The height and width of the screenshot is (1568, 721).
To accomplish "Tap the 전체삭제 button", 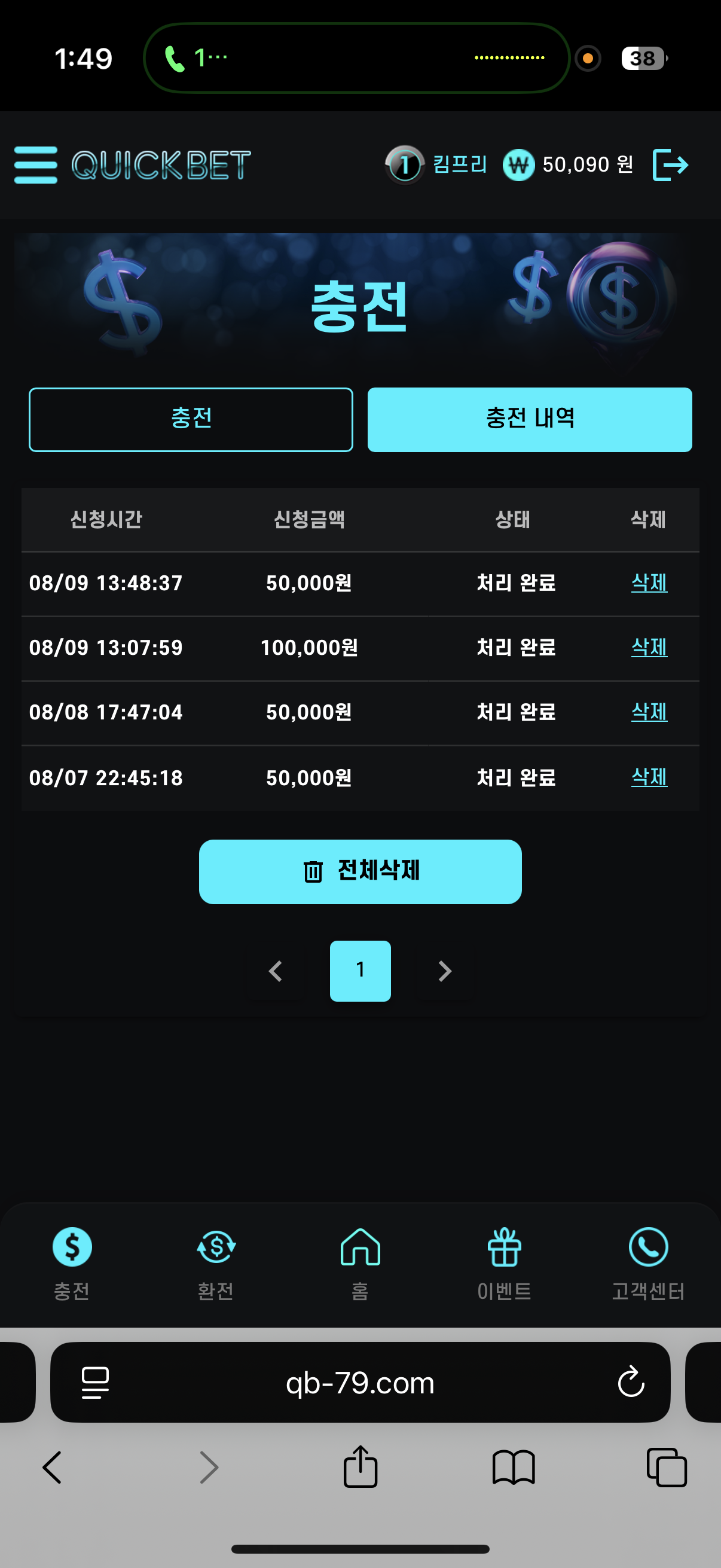I will tap(360, 871).
